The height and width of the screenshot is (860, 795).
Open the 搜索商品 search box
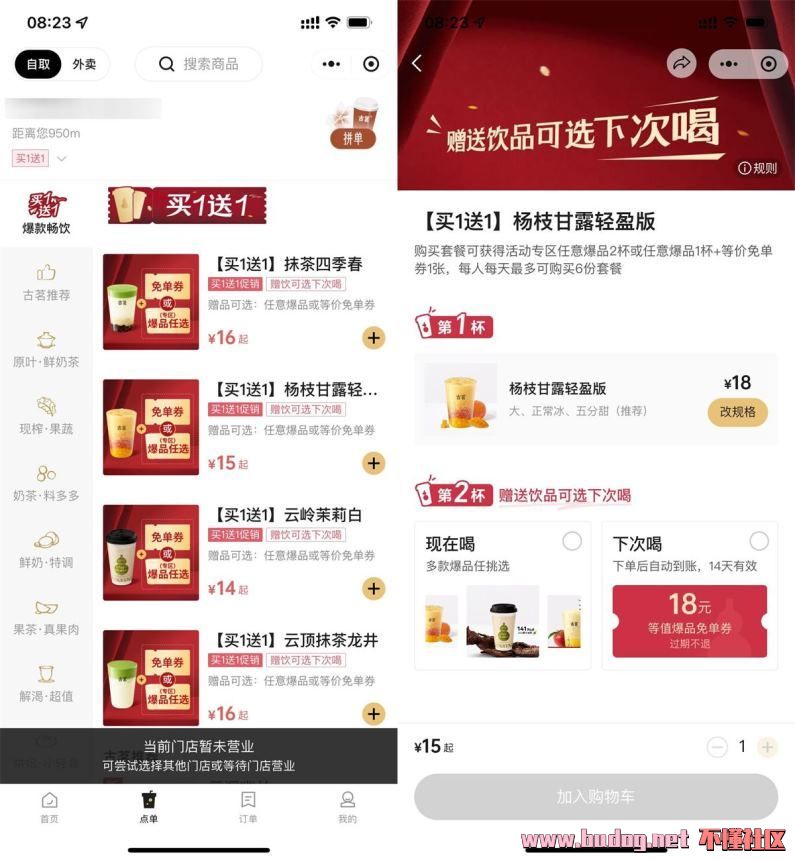pos(199,64)
